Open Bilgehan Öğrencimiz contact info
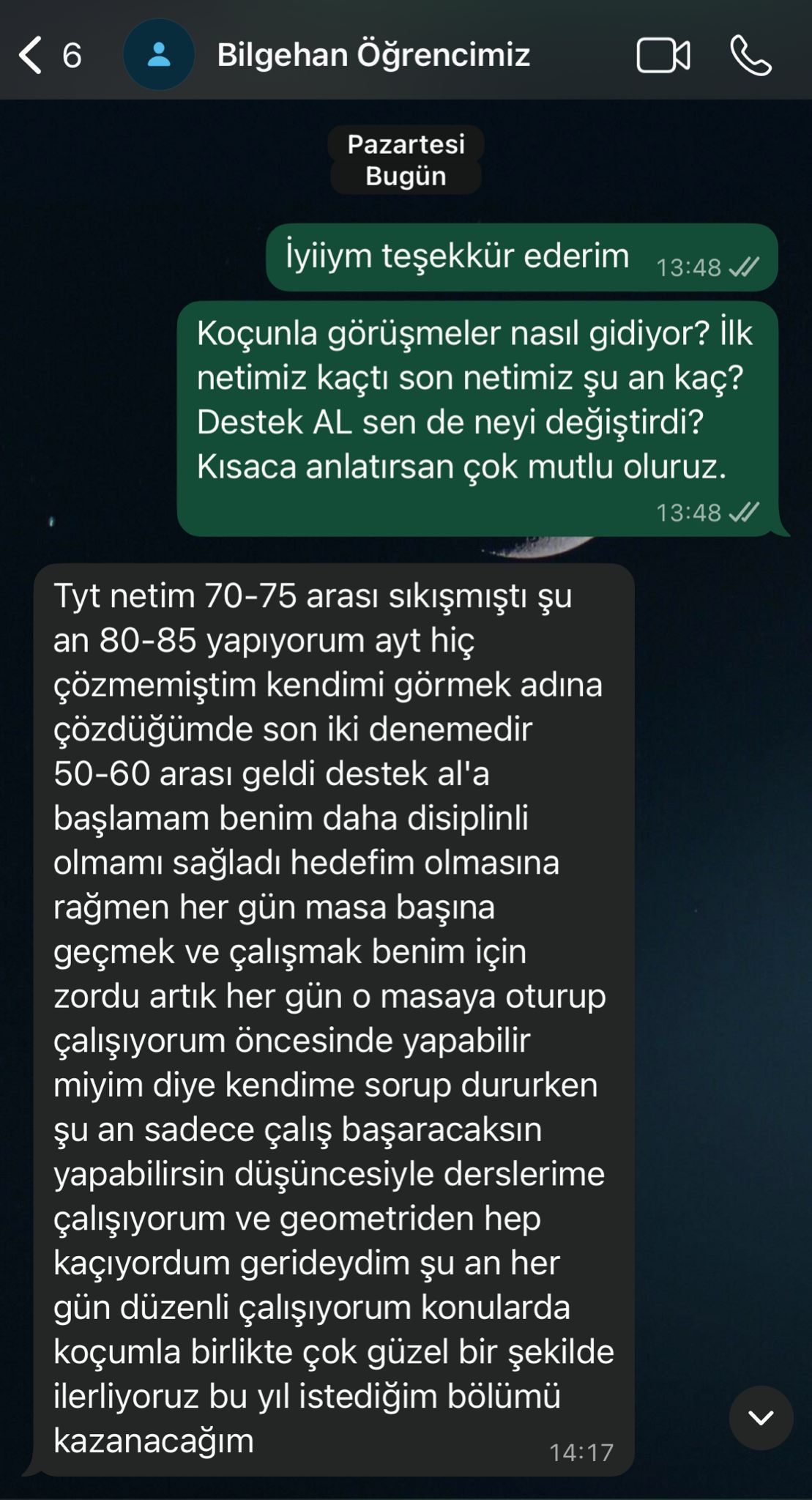 [373, 56]
